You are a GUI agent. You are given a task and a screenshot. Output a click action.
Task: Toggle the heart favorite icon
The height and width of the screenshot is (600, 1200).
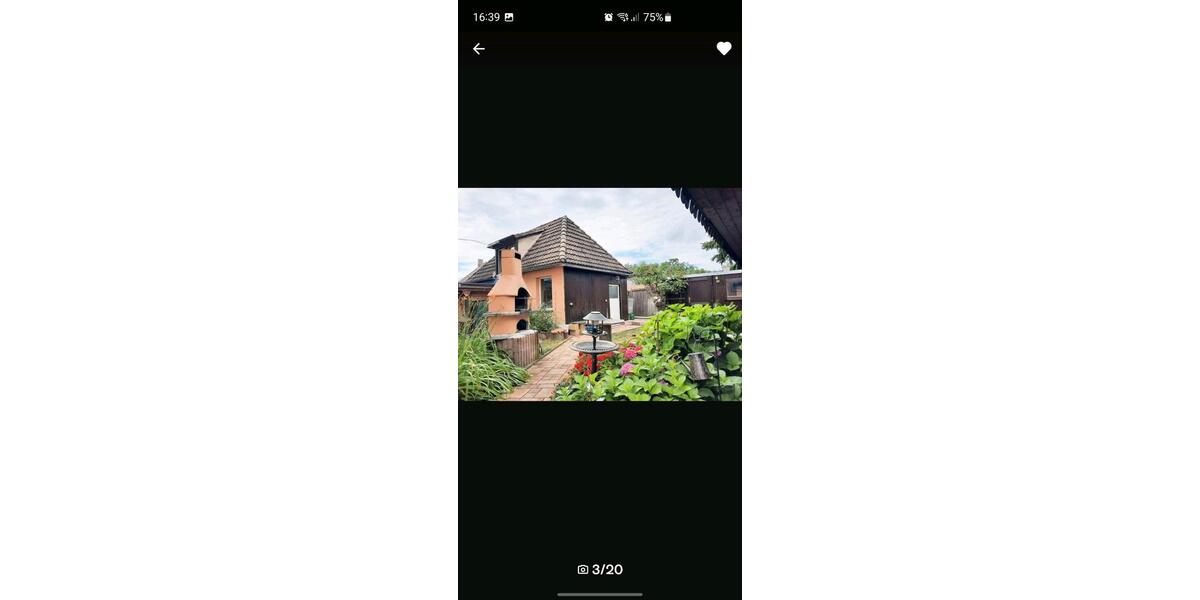tap(724, 49)
